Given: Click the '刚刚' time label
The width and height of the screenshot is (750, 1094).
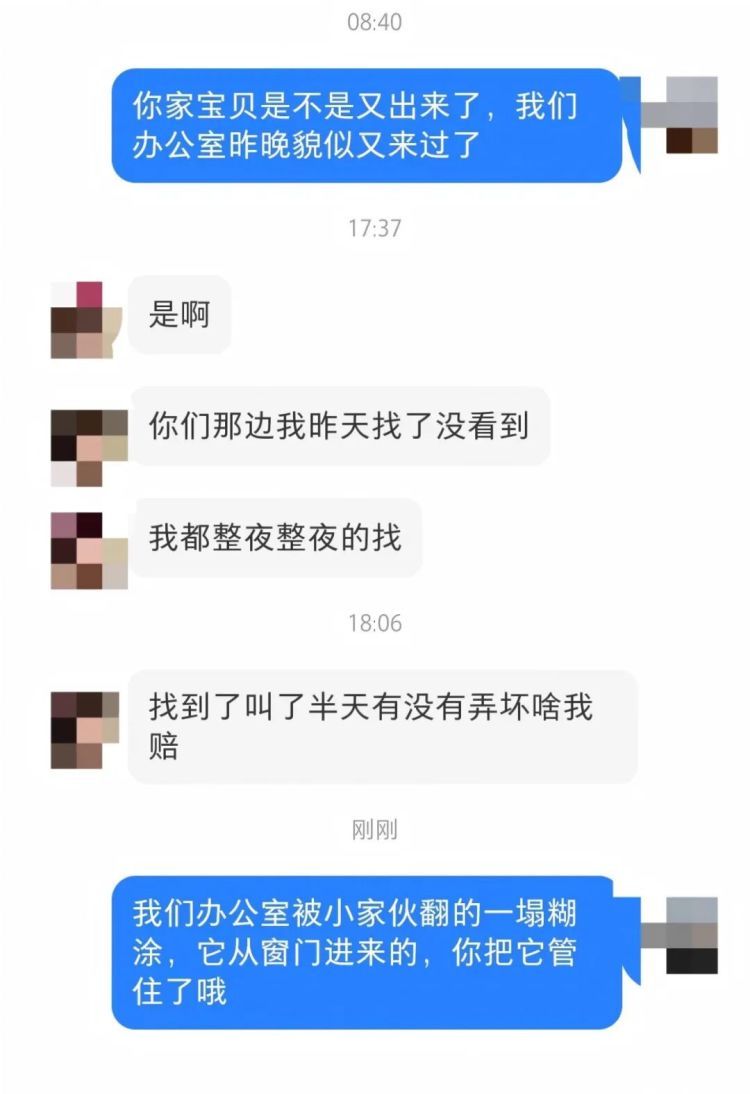Looking at the screenshot, I should [x=375, y=830].
